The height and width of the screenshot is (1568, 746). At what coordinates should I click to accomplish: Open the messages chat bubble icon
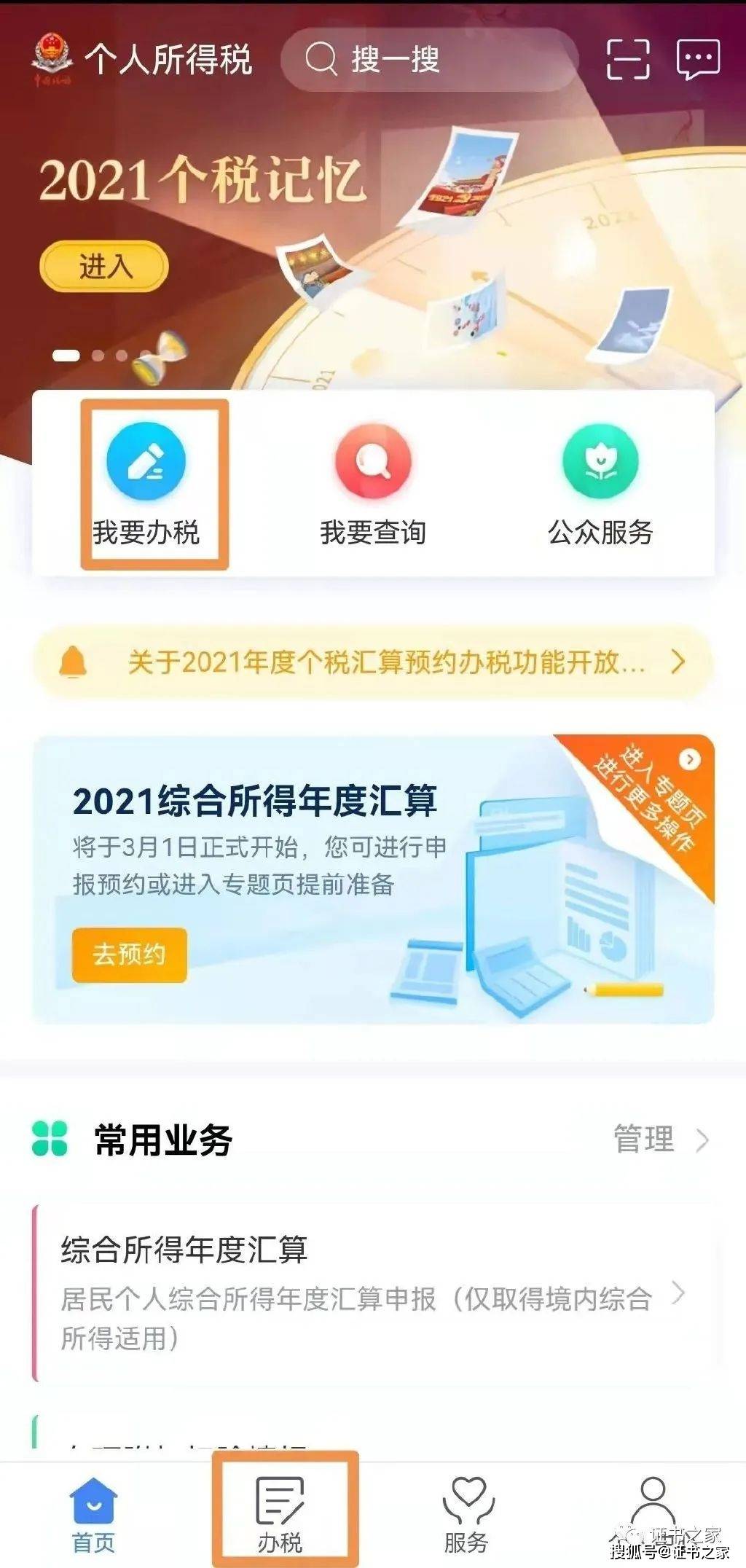point(698,60)
